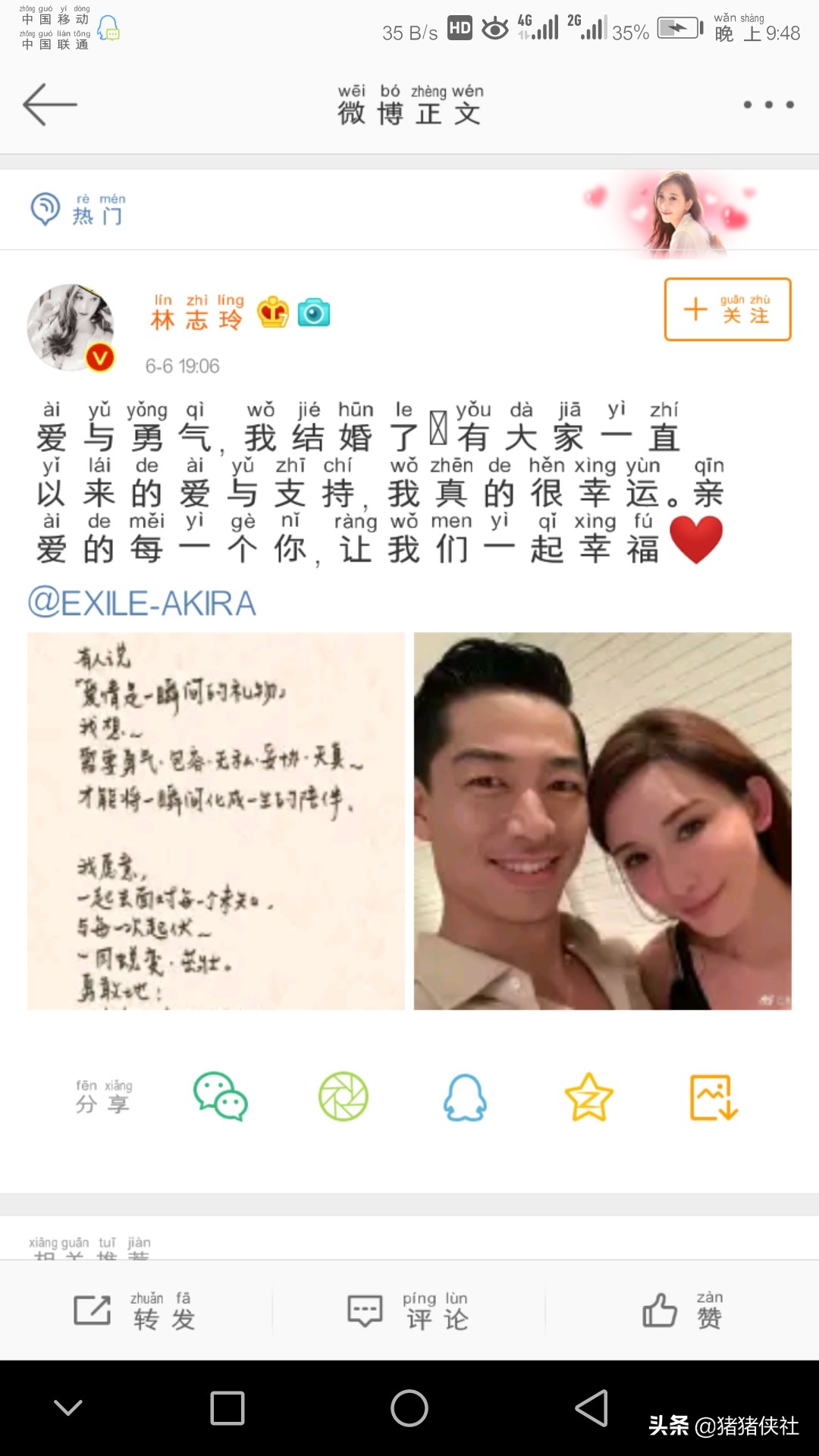Open the @EXILE-AKIRA mention link

coord(142,603)
